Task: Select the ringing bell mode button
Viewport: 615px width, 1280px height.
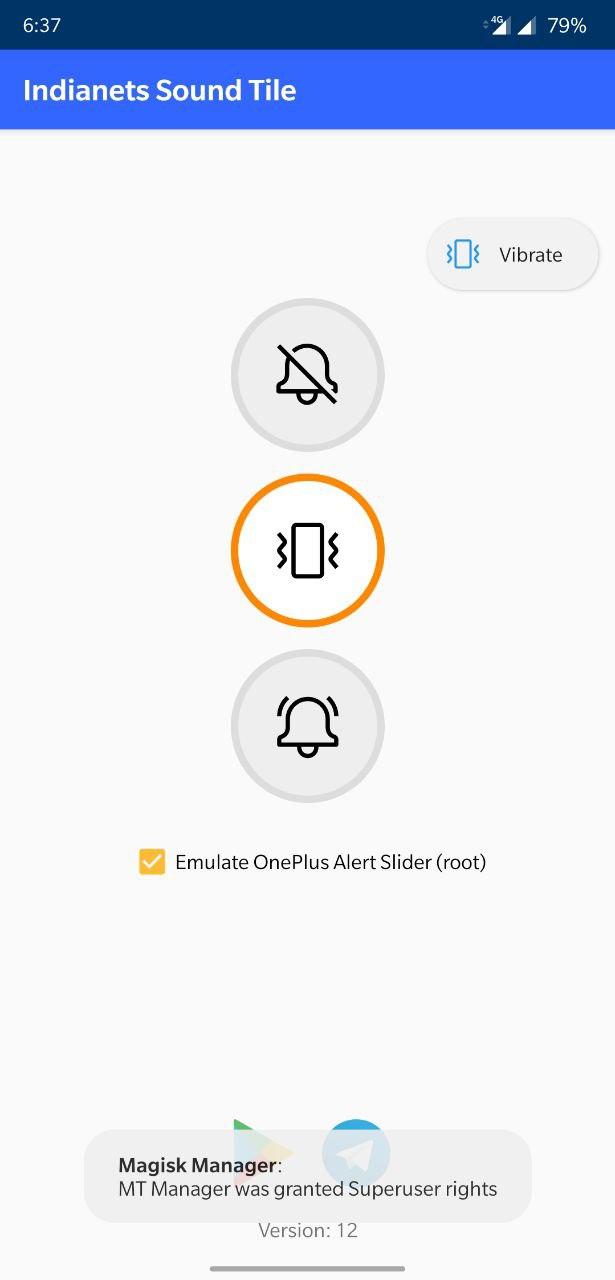Action: [308, 726]
